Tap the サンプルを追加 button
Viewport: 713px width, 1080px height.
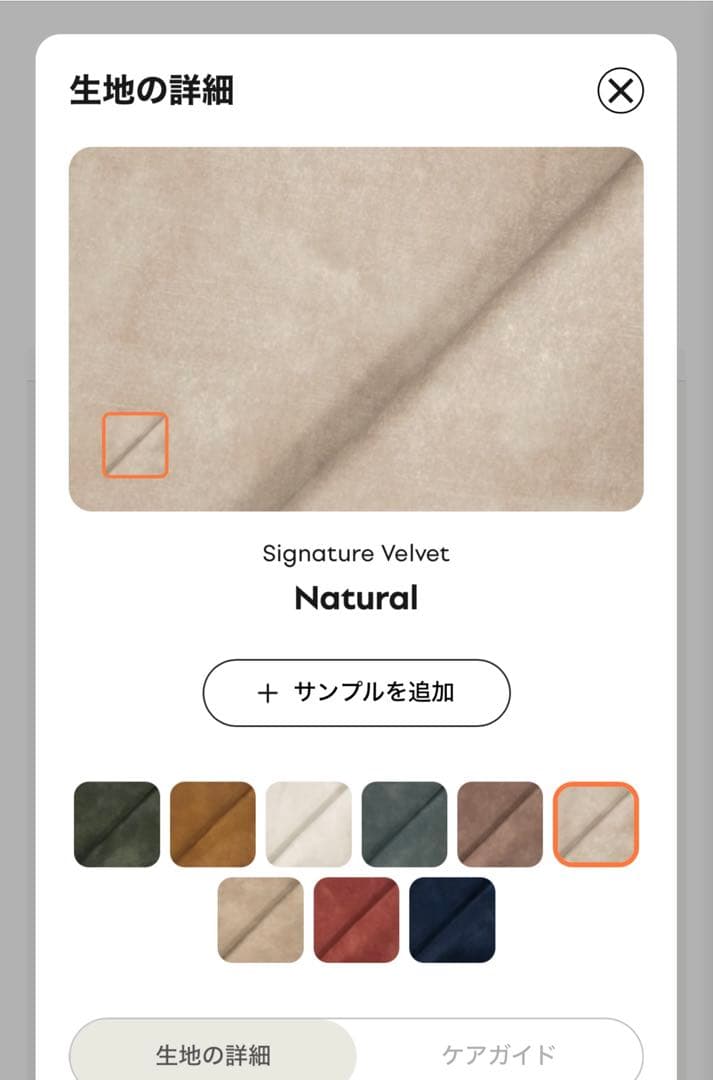356,692
